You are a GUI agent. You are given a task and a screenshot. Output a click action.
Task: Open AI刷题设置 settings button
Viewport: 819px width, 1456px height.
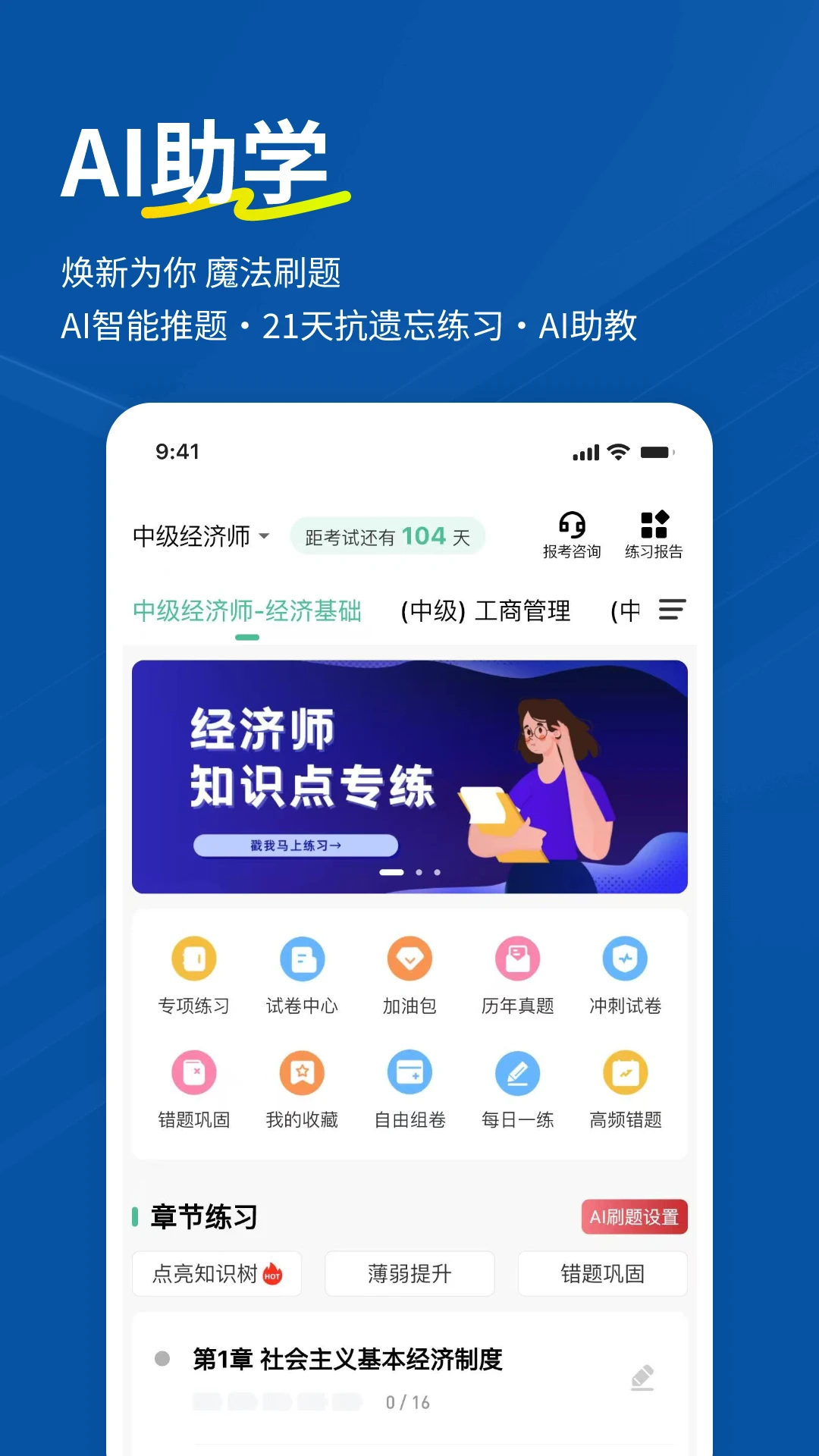click(634, 1216)
